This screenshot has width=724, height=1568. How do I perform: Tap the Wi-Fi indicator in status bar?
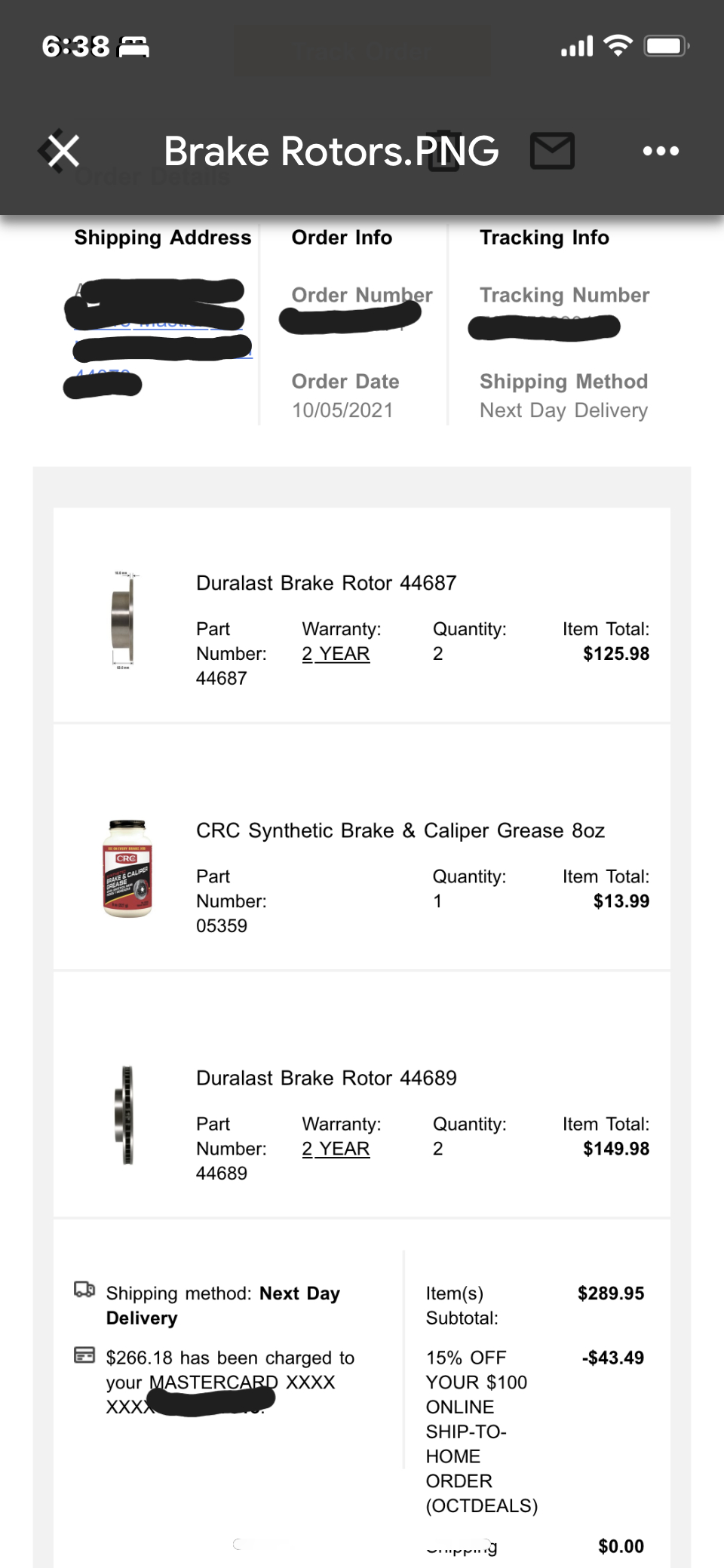[617, 47]
